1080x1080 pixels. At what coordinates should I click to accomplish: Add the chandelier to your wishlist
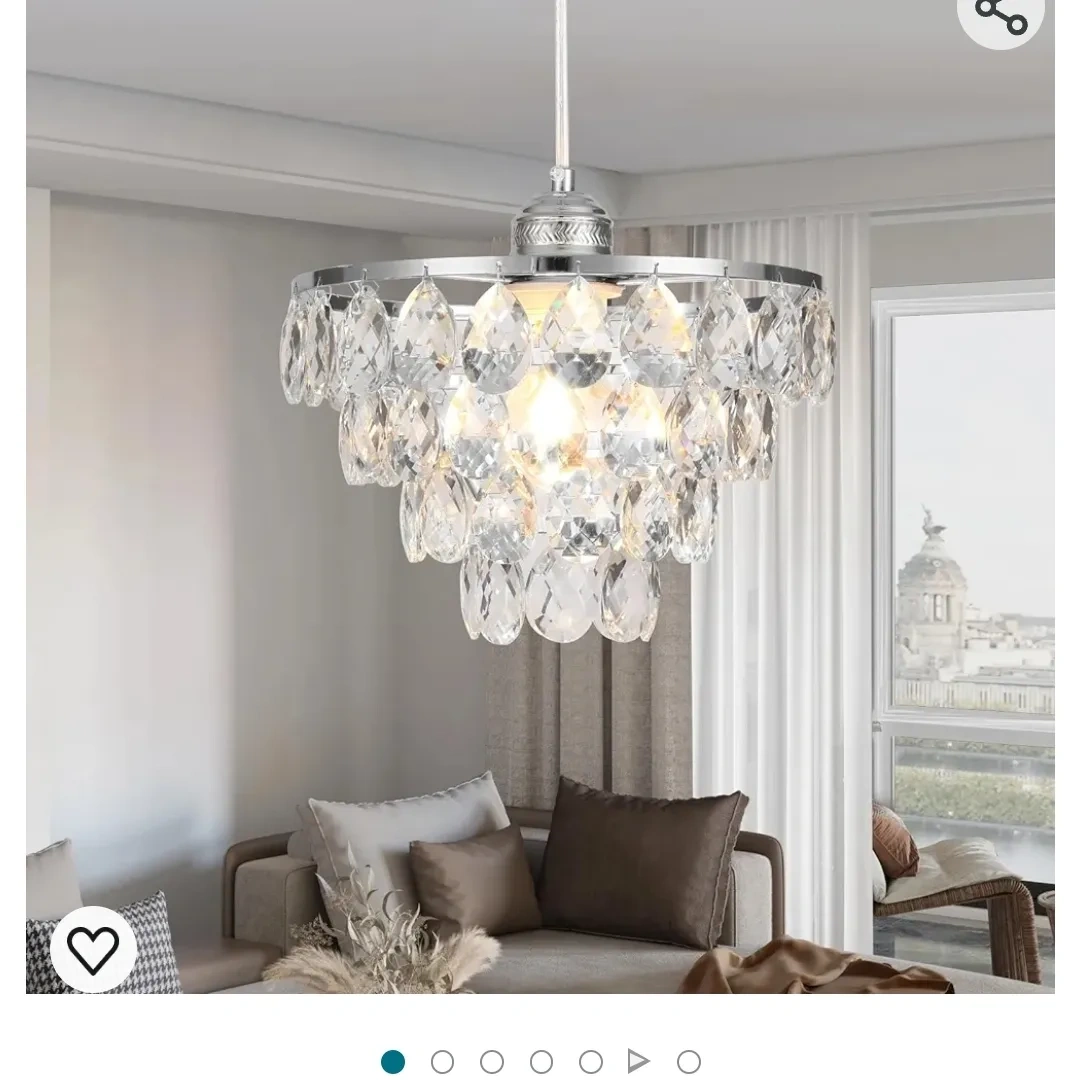(x=93, y=948)
